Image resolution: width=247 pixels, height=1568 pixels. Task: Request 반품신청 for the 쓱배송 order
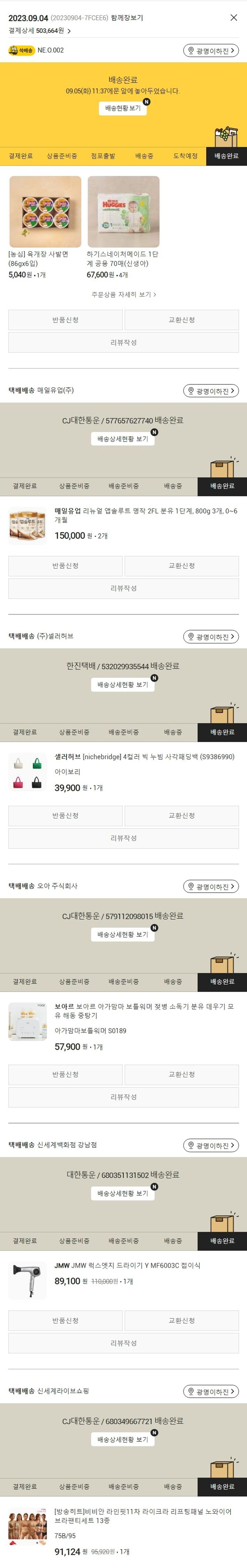65,320
